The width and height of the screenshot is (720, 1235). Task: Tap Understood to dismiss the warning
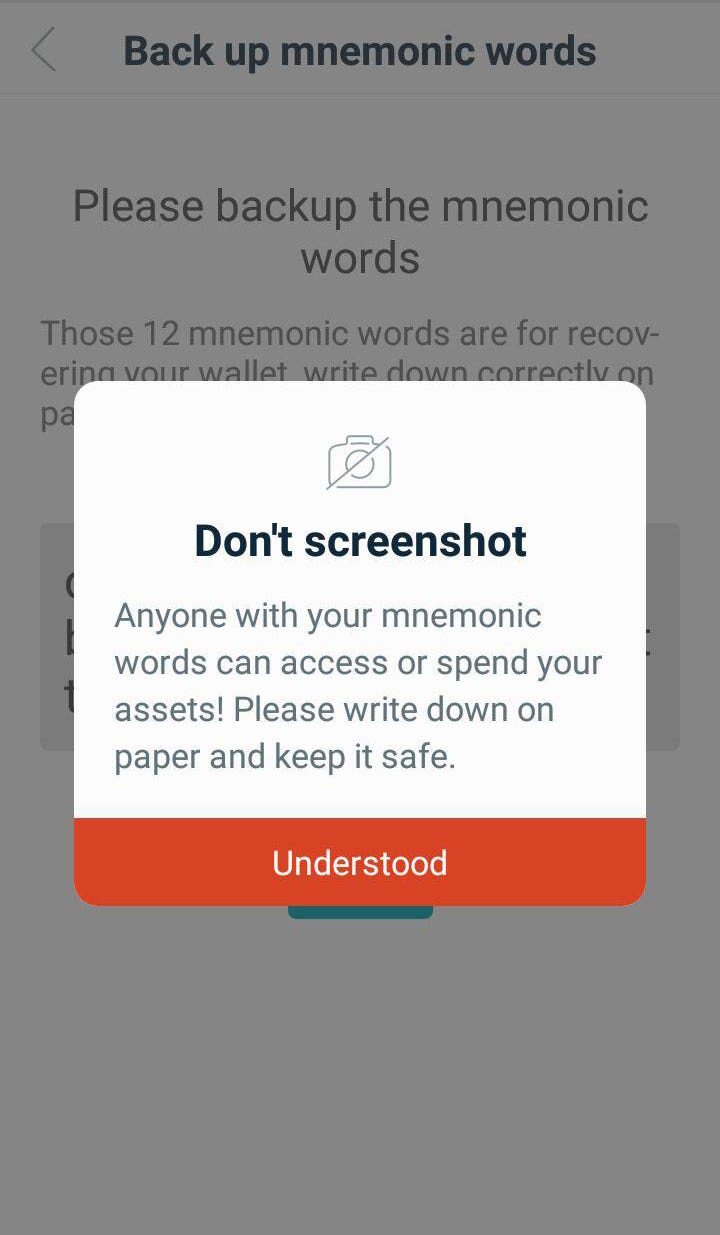[x=360, y=862]
